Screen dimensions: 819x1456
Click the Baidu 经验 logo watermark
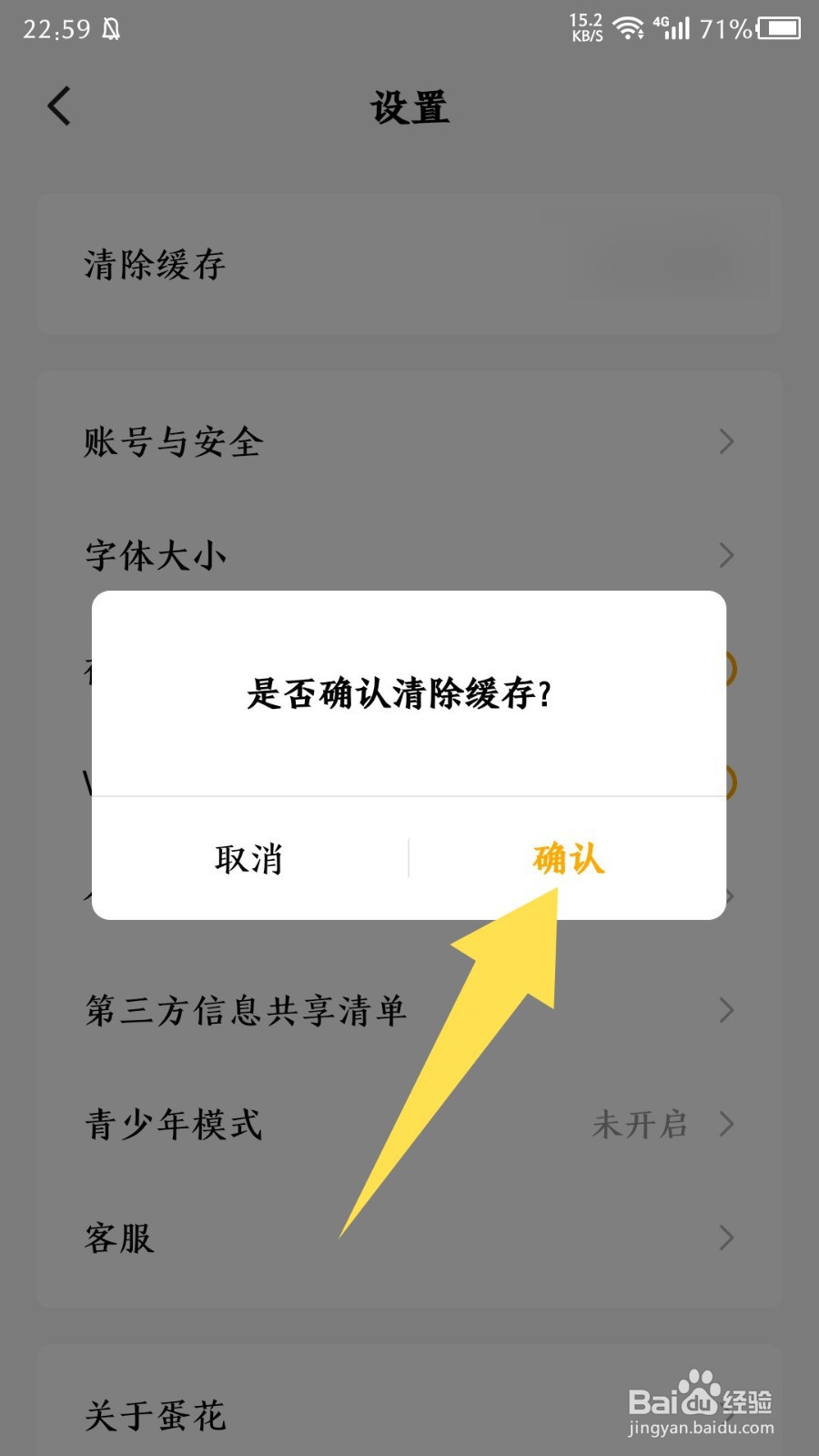(x=701, y=1401)
